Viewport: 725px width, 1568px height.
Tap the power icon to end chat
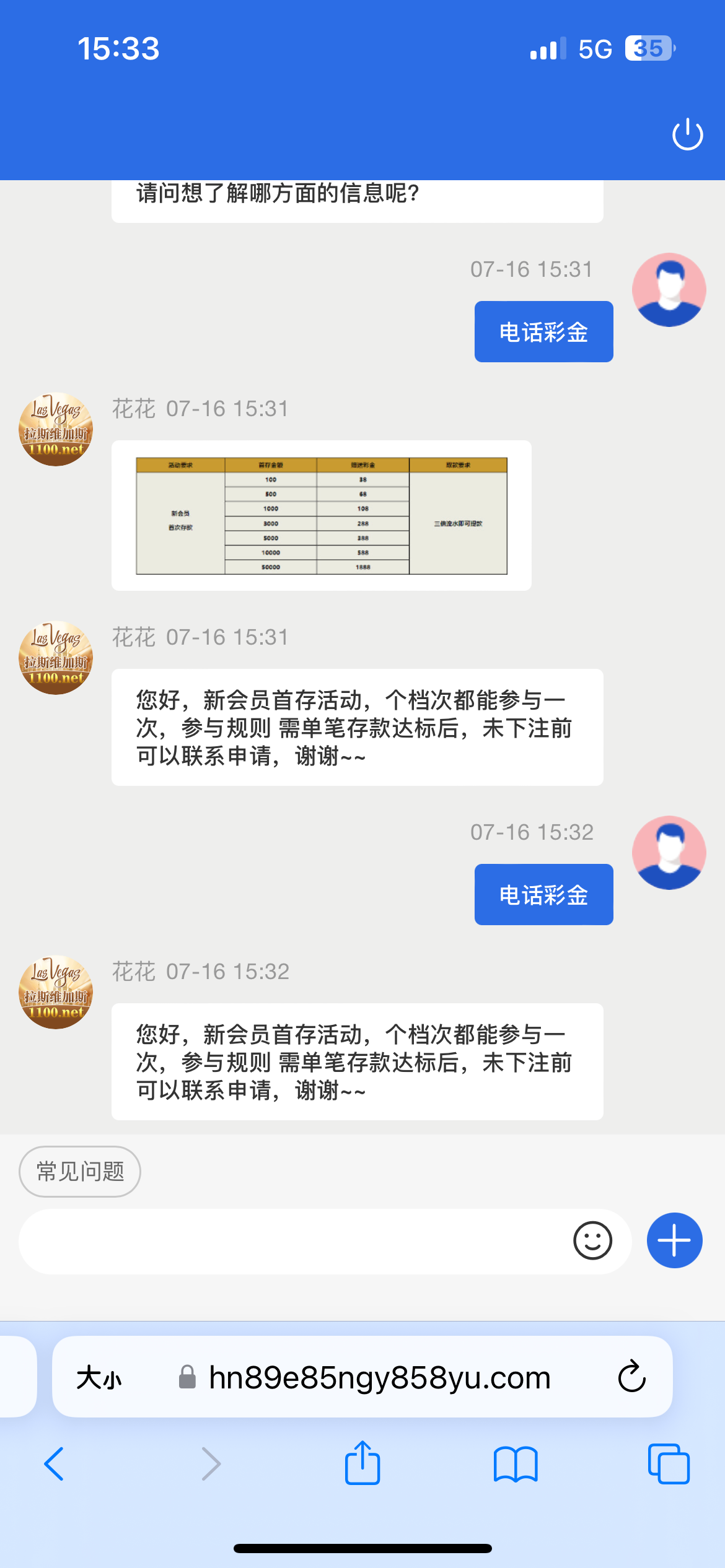[x=687, y=134]
